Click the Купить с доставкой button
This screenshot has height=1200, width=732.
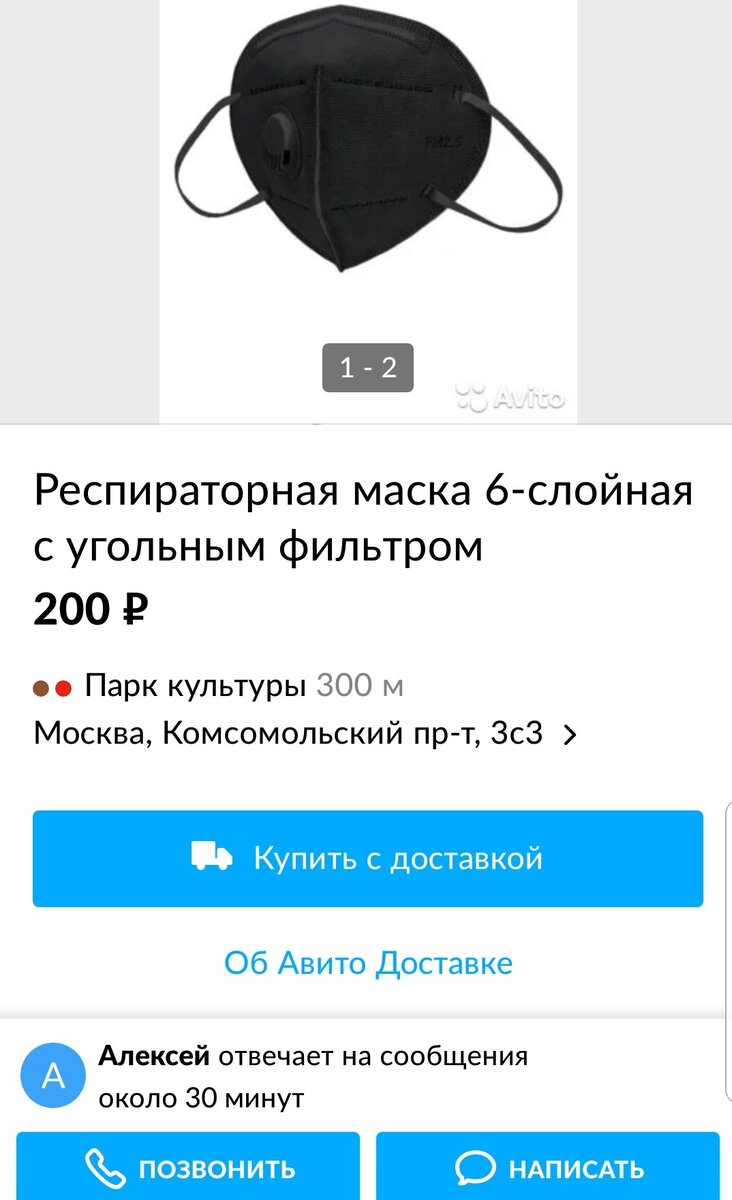pos(366,857)
